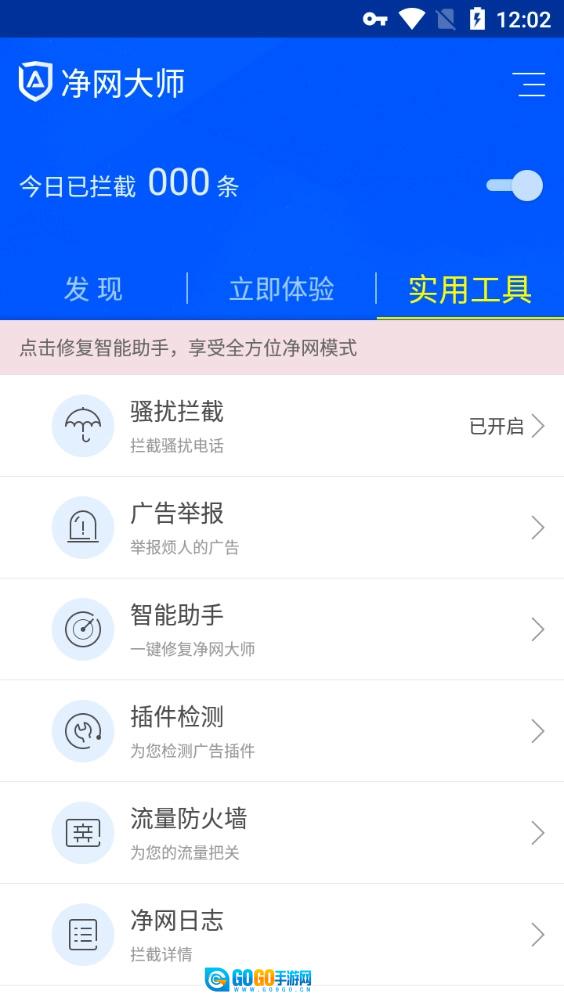Screen dimensions: 564x1002
Task: Open 广告举报 to report ads
Action: [x=282, y=528]
